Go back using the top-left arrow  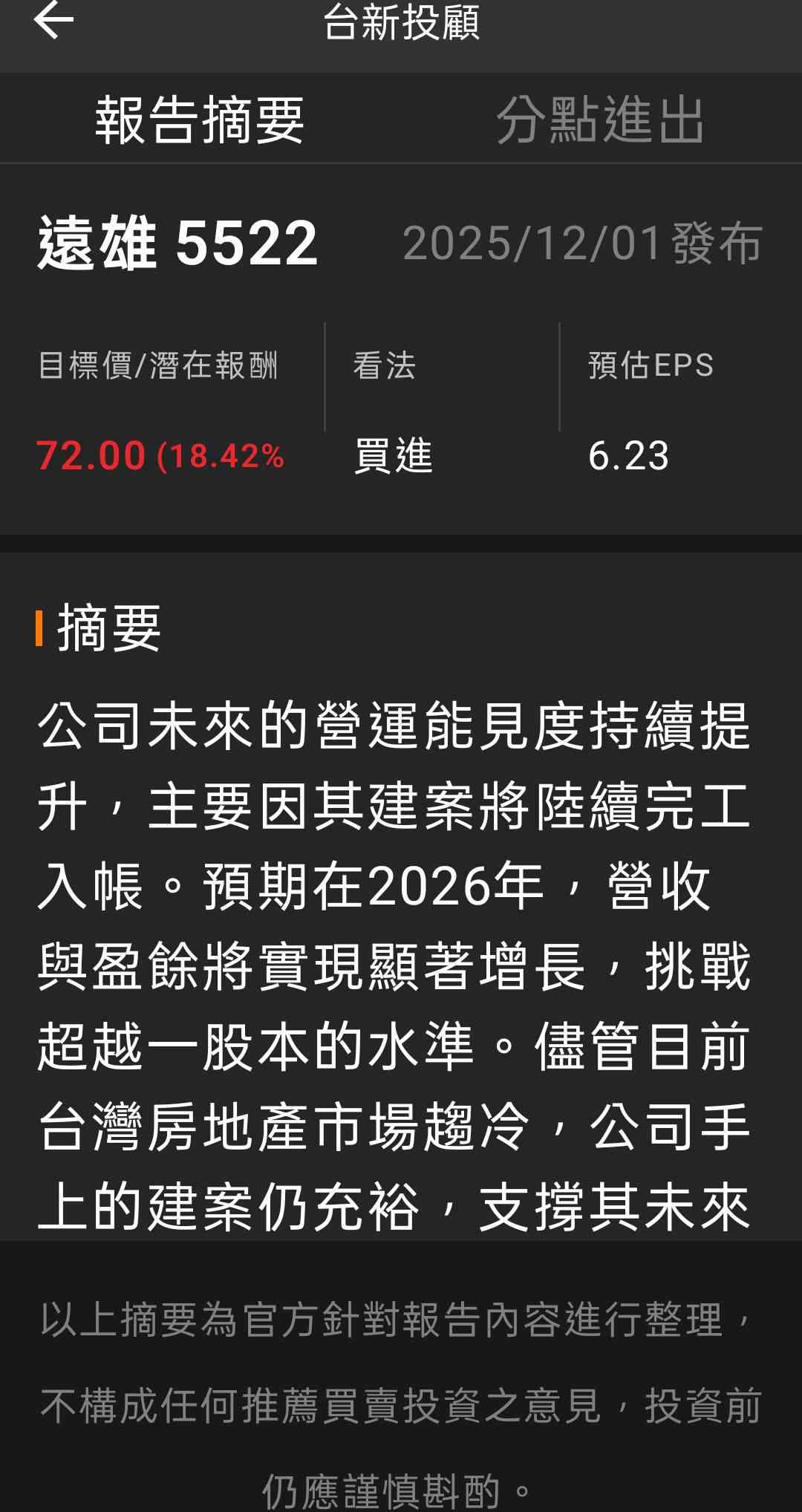(53, 21)
